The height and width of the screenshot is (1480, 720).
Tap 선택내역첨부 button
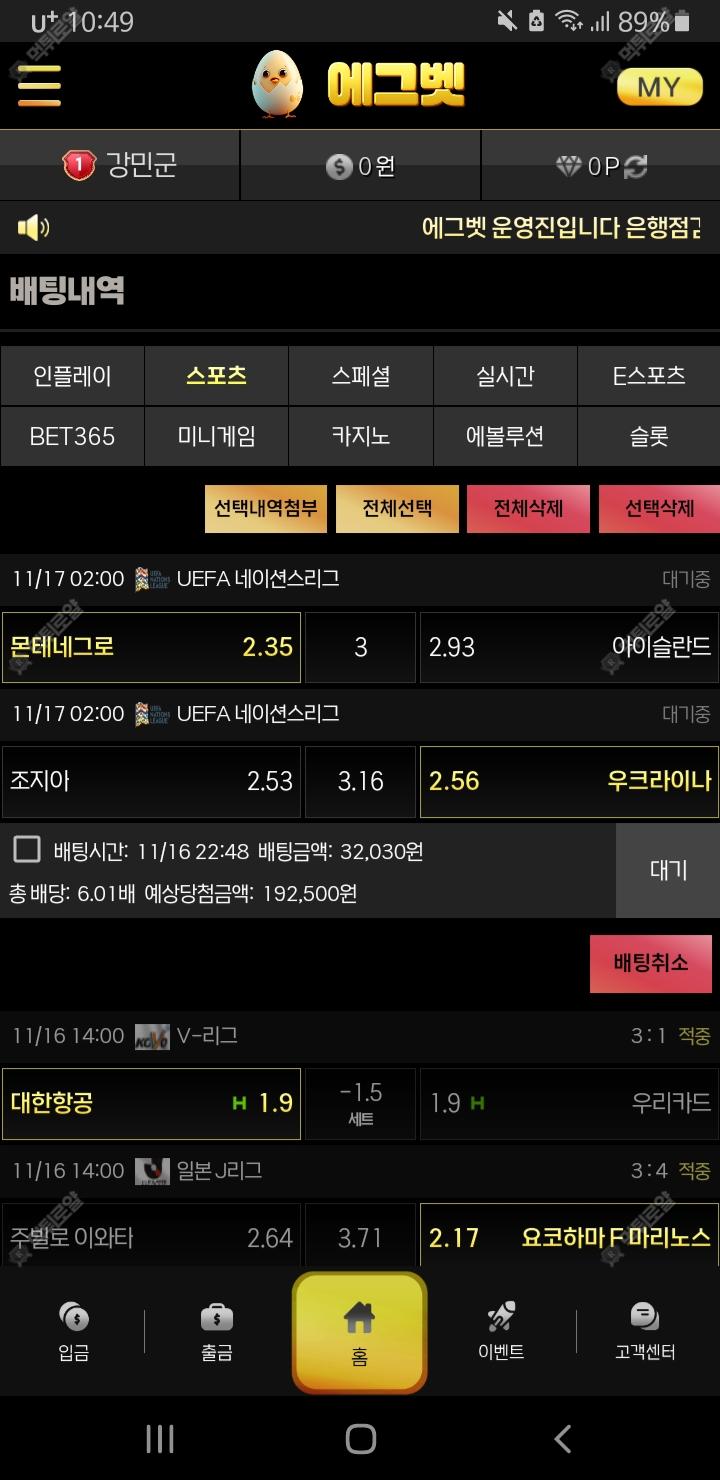coord(265,508)
